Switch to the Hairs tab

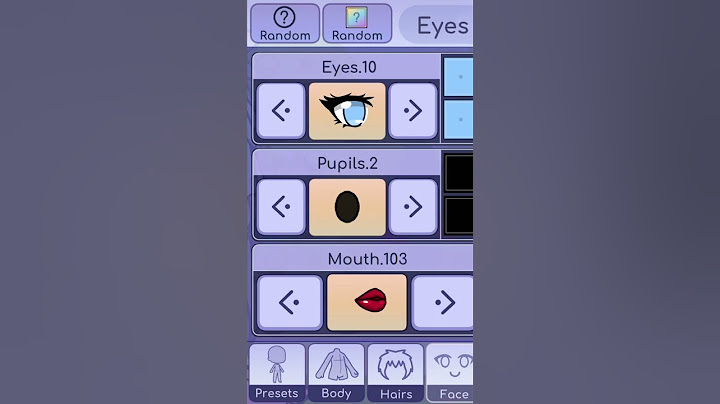pyautogui.click(x=395, y=373)
